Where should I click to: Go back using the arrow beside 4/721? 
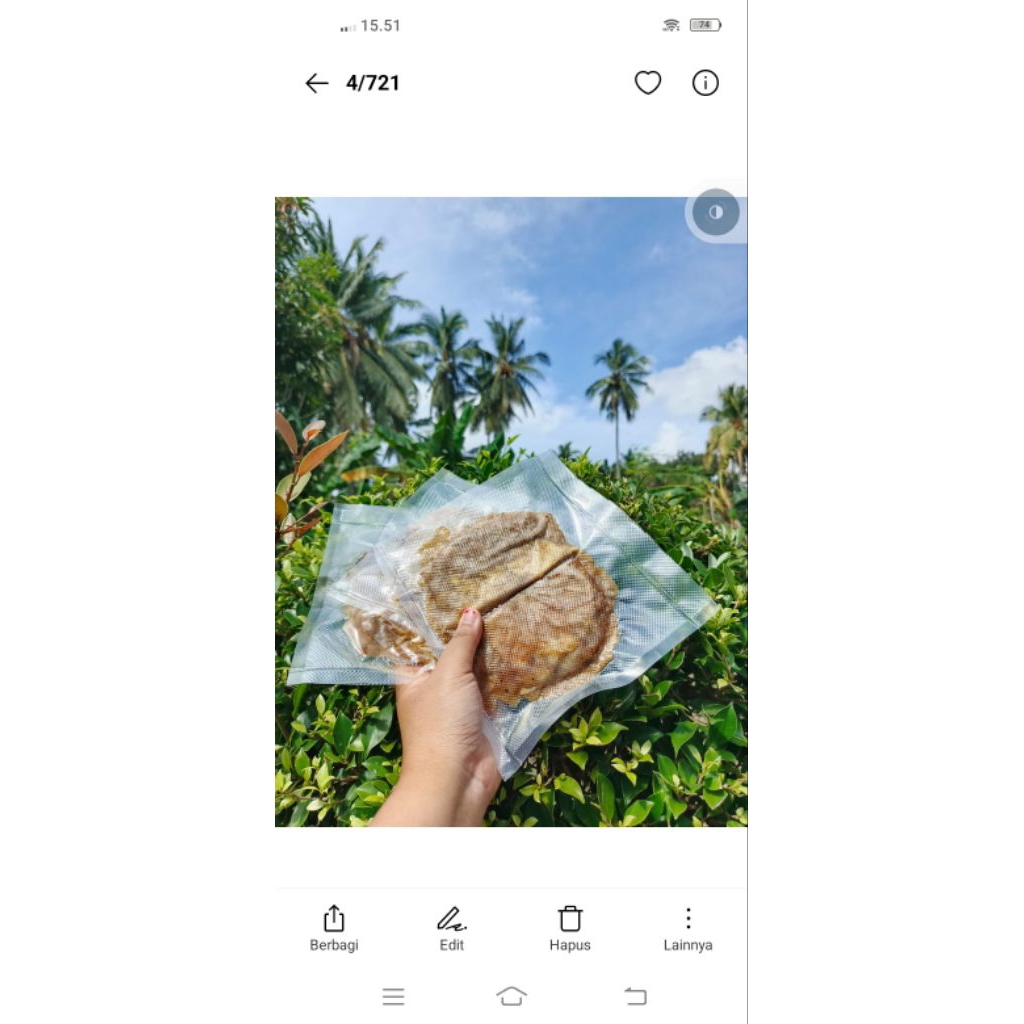pyautogui.click(x=317, y=84)
